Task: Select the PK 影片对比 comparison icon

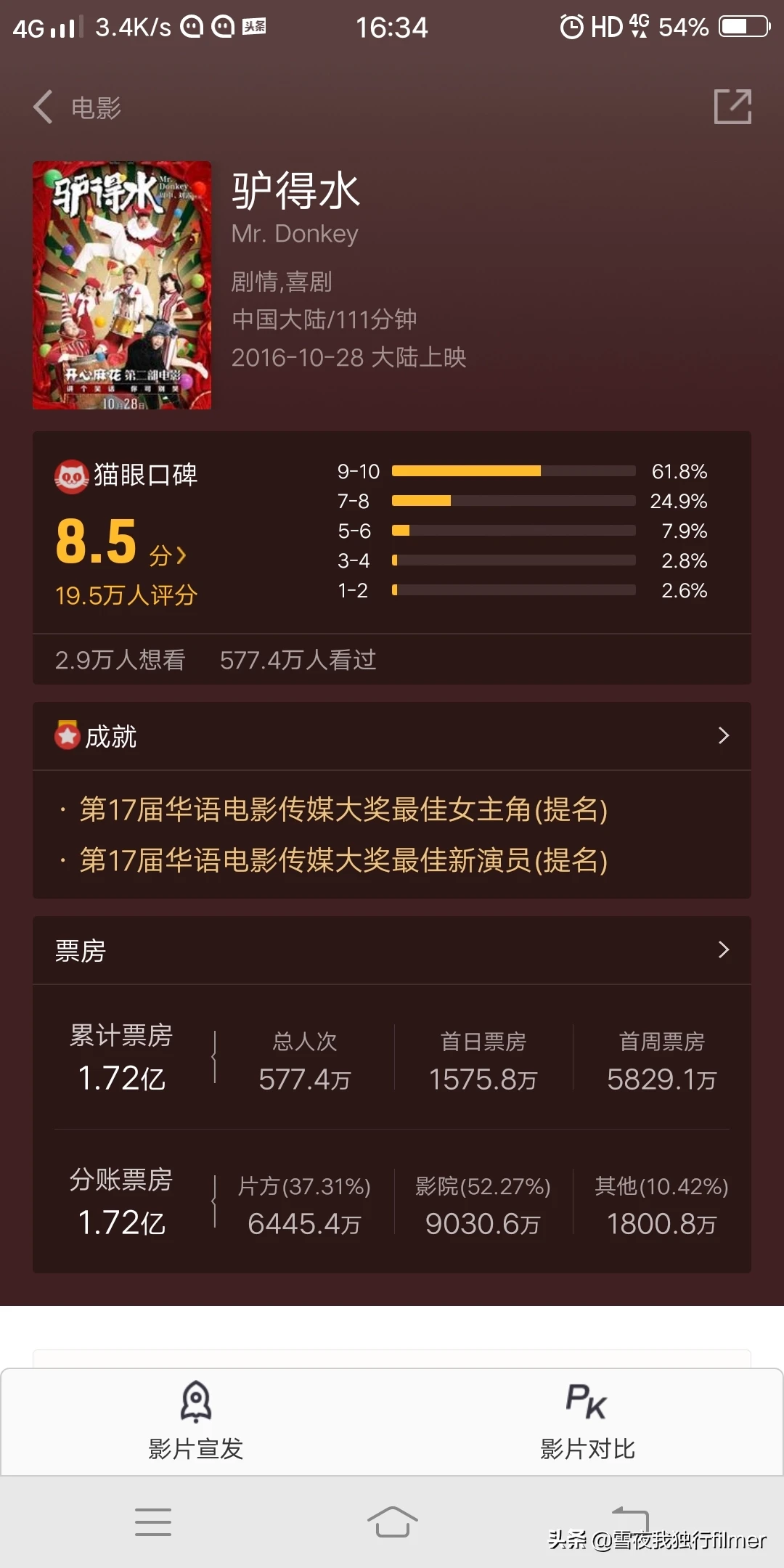Action: (588, 1399)
